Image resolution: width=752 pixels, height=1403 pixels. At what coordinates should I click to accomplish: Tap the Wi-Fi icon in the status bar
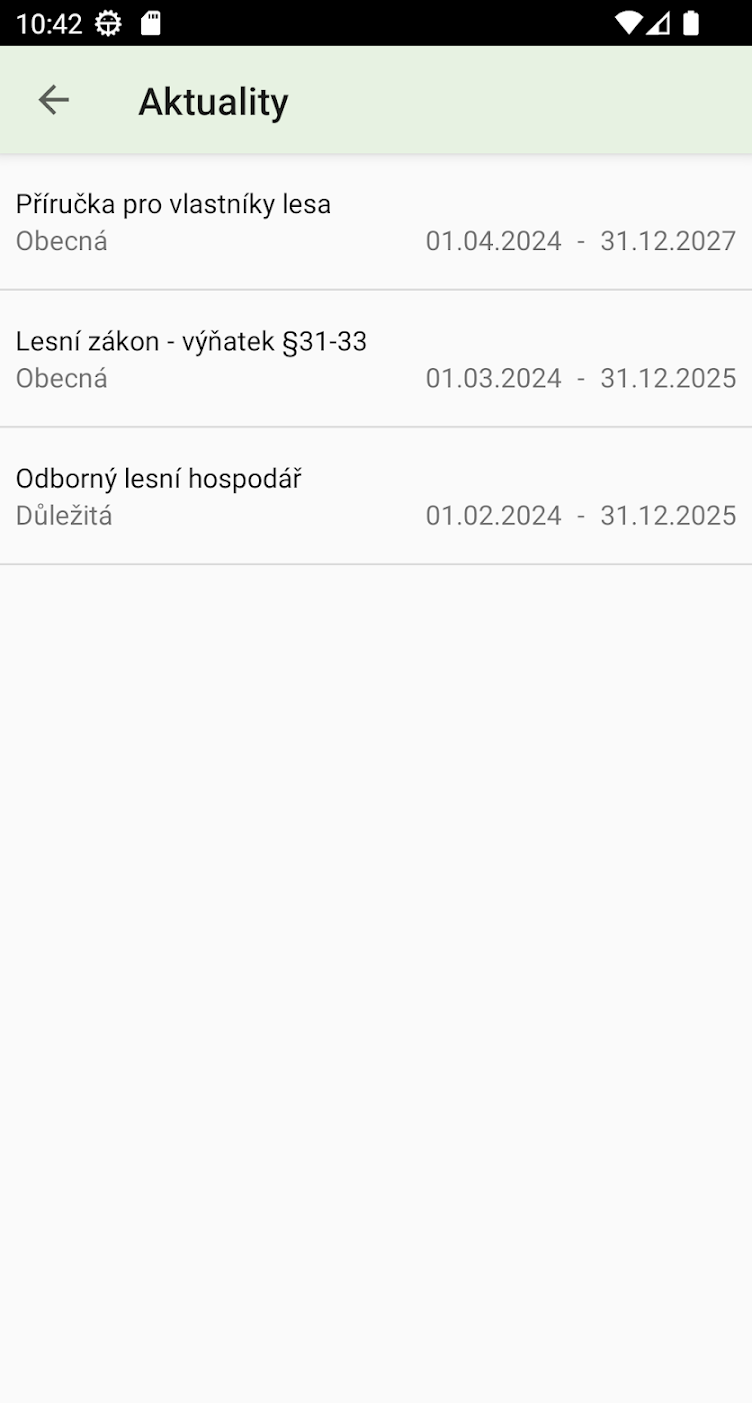point(629,21)
